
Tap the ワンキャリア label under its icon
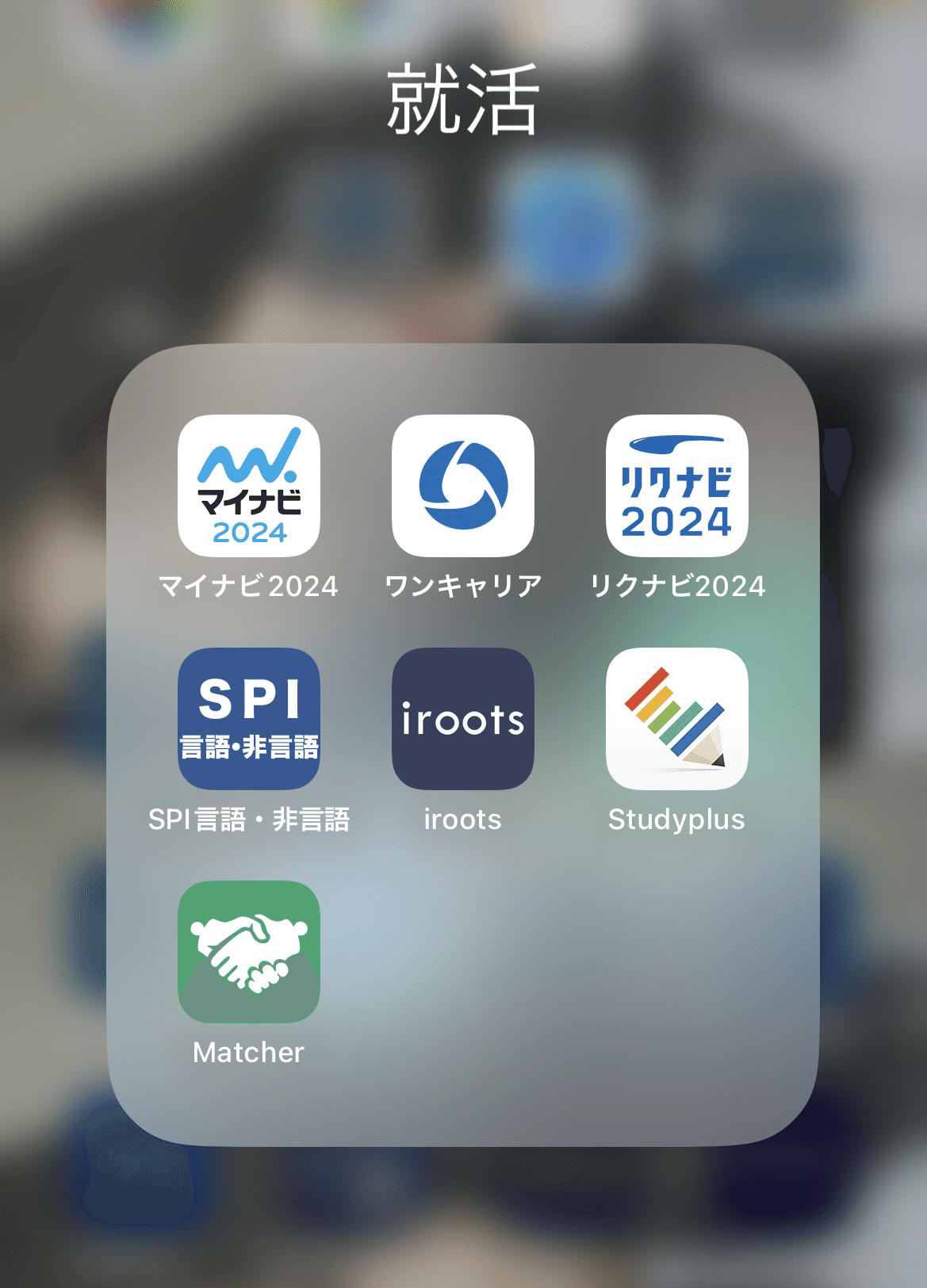click(463, 584)
